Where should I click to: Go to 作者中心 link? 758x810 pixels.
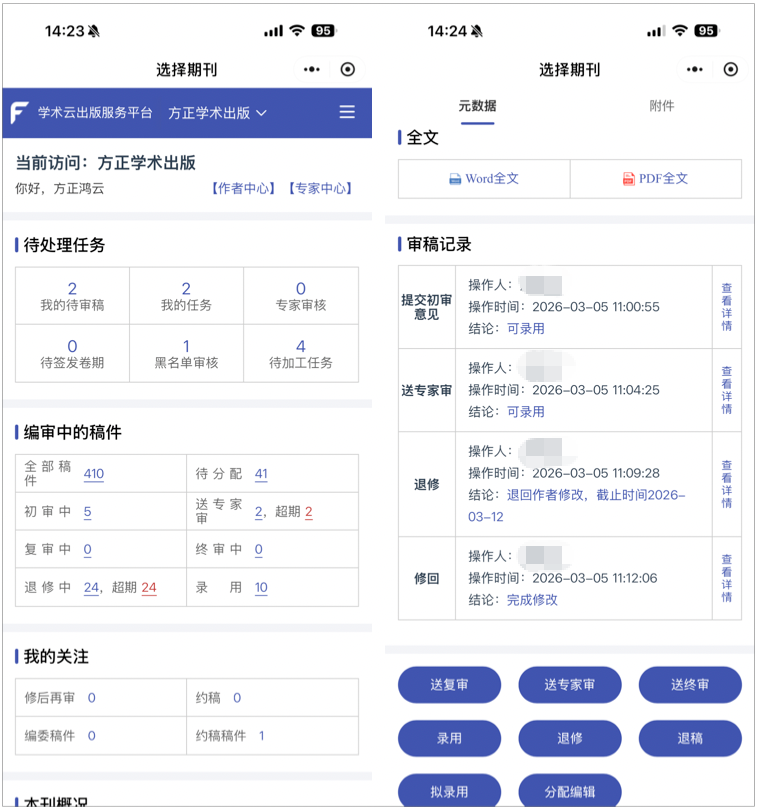click(x=243, y=188)
